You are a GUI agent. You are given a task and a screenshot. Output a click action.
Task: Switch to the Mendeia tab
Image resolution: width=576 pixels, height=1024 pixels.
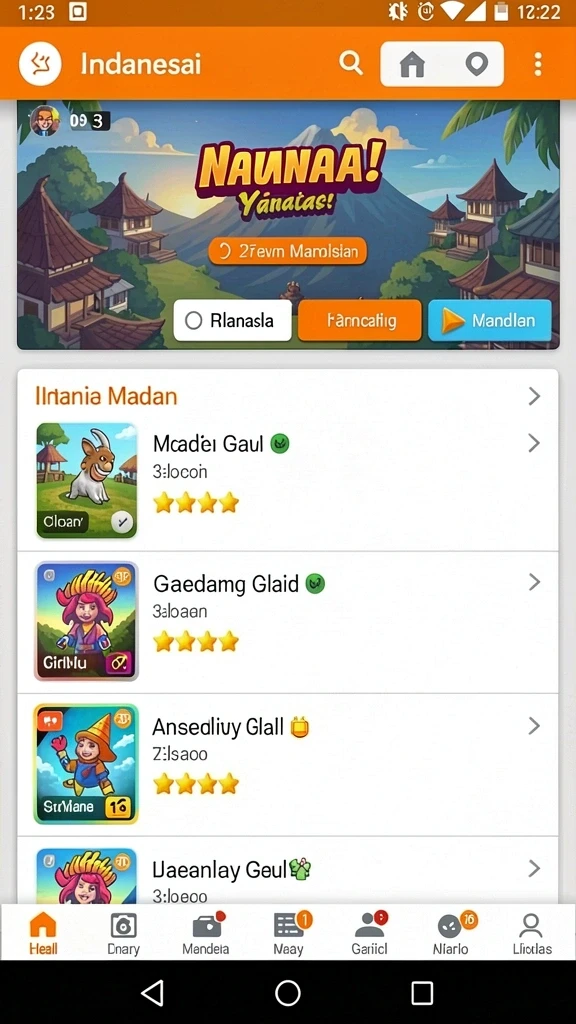pos(206,933)
